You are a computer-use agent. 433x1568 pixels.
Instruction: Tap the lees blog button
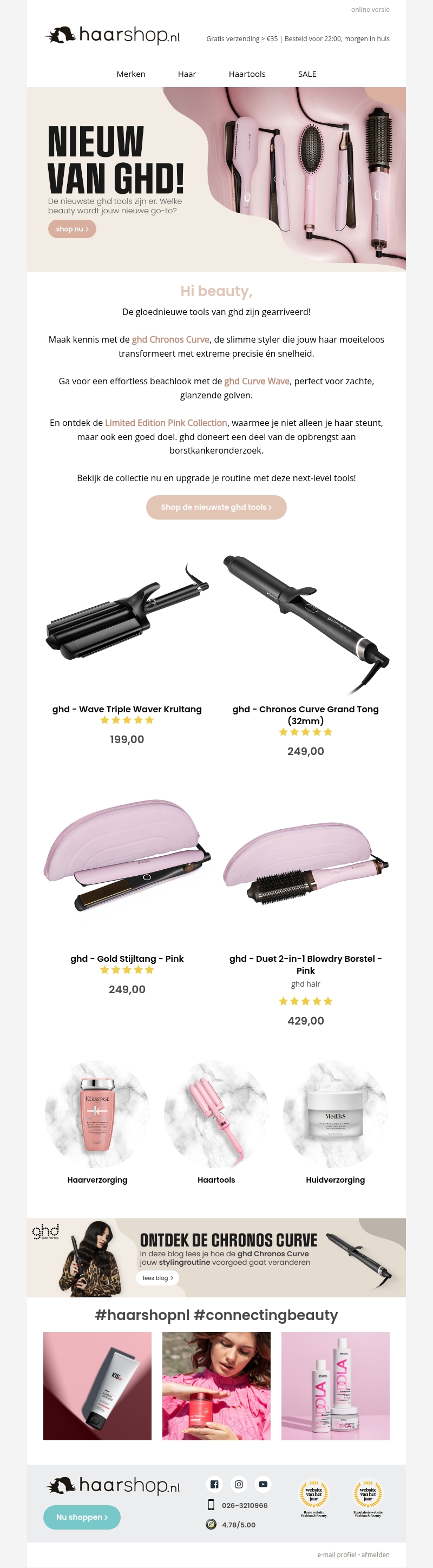pos(157,1278)
